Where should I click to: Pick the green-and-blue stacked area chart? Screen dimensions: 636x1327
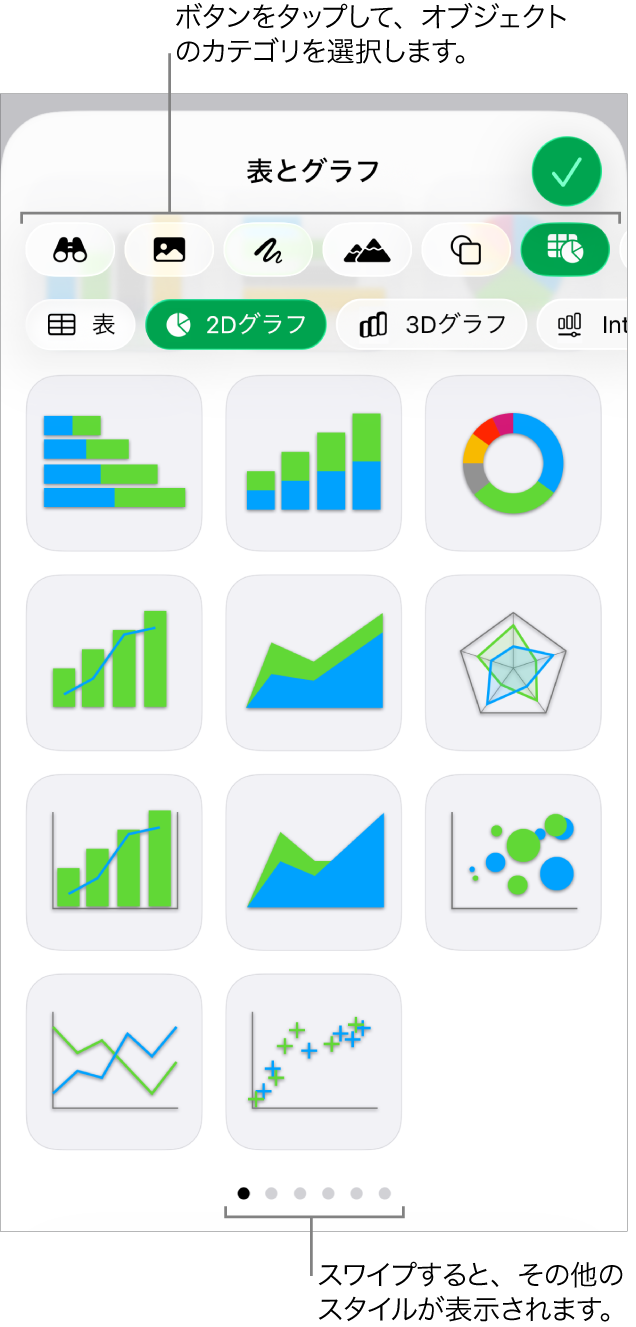314,662
